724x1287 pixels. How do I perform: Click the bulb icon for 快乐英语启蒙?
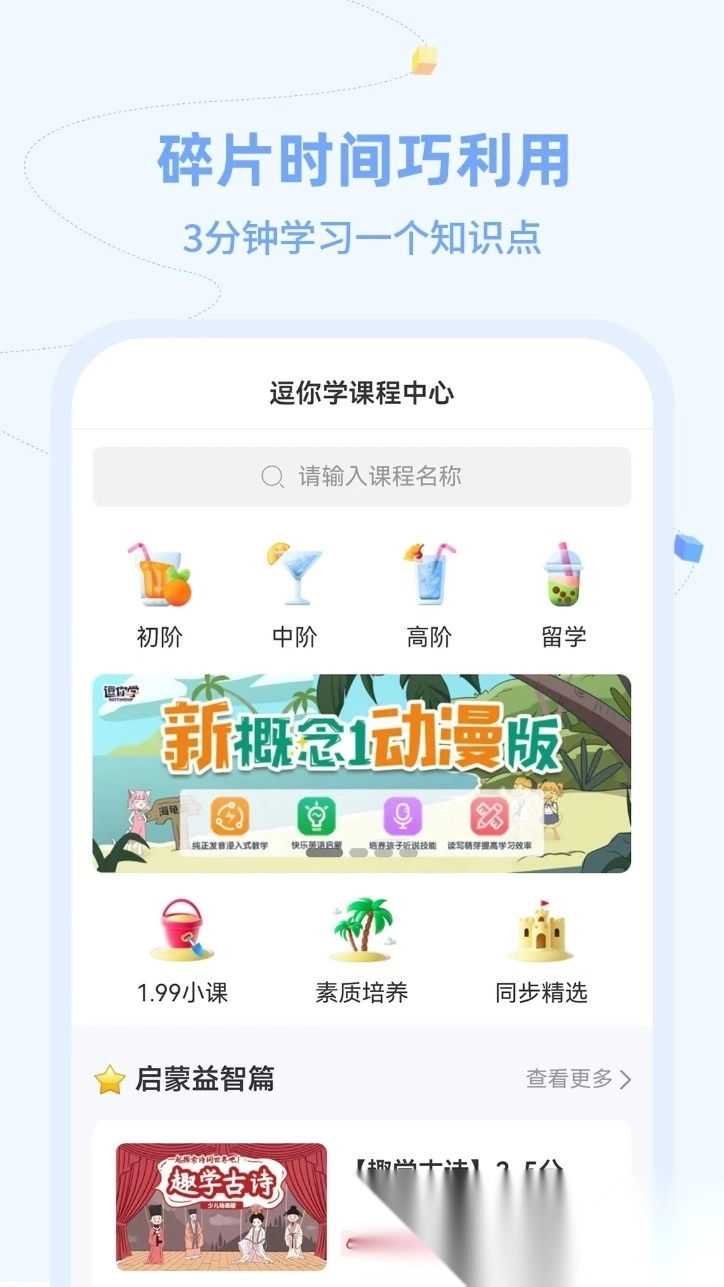click(318, 817)
